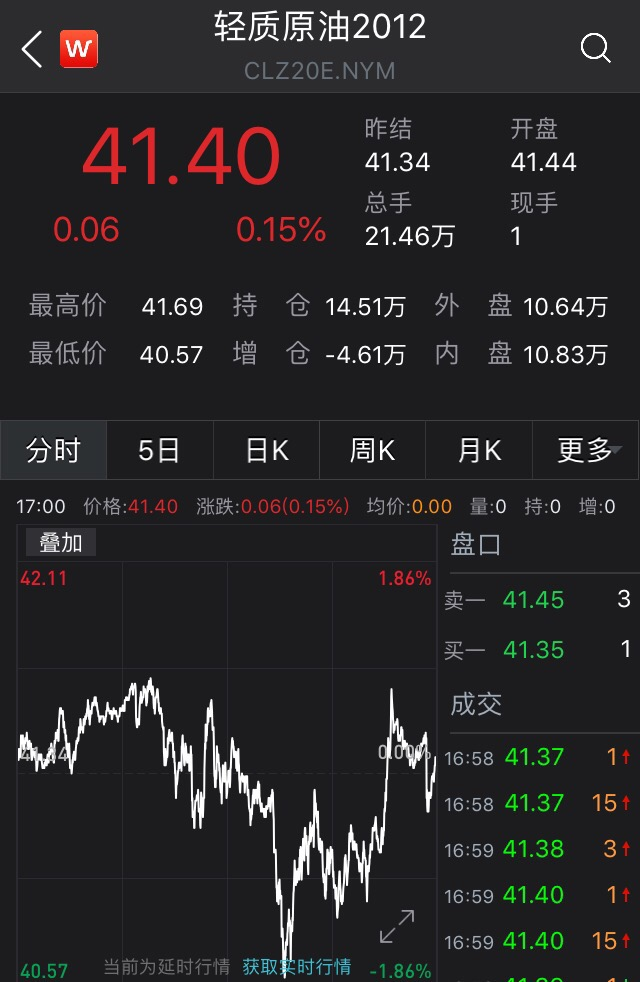640x982 pixels.
Task: Expand the chart to fullscreen
Action: click(397, 927)
